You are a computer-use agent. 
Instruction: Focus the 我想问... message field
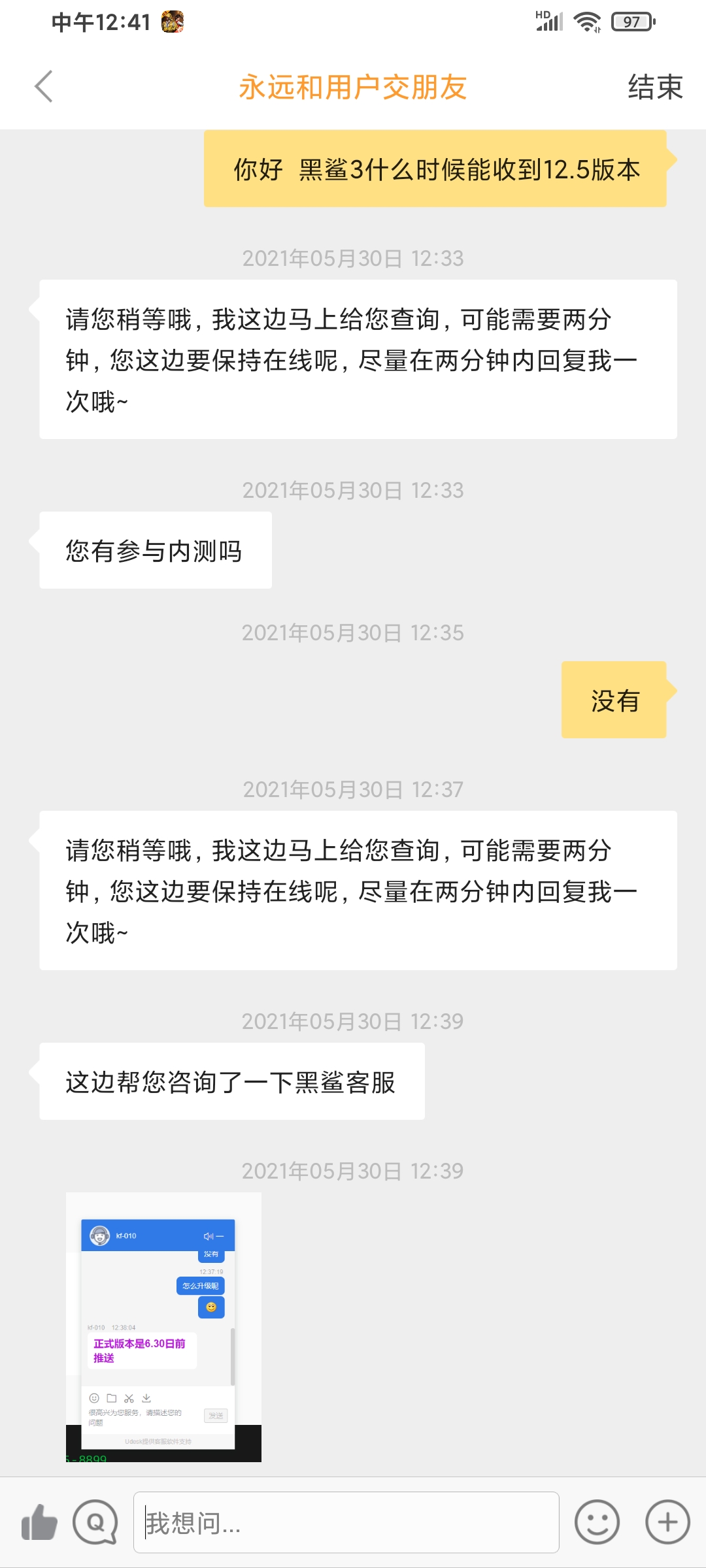(x=346, y=1522)
